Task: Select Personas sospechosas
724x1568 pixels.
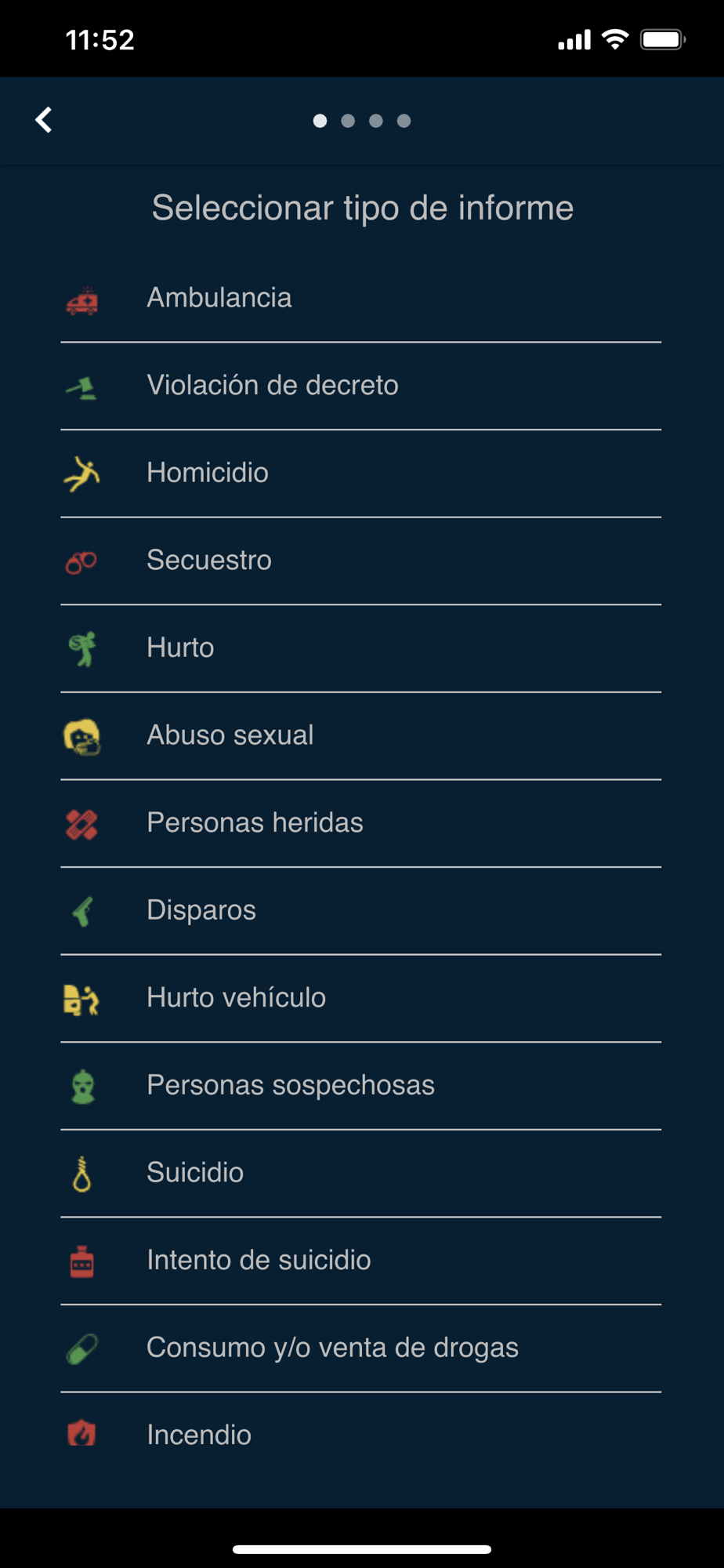Action: [291, 1085]
